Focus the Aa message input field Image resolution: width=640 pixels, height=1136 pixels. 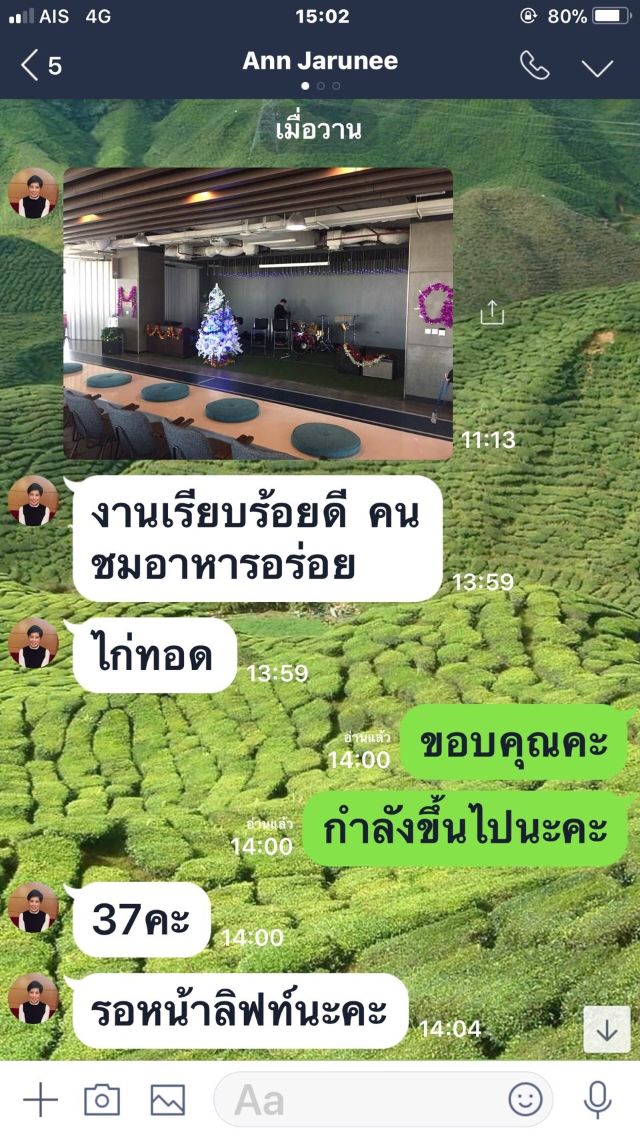pyautogui.click(x=360, y=1100)
